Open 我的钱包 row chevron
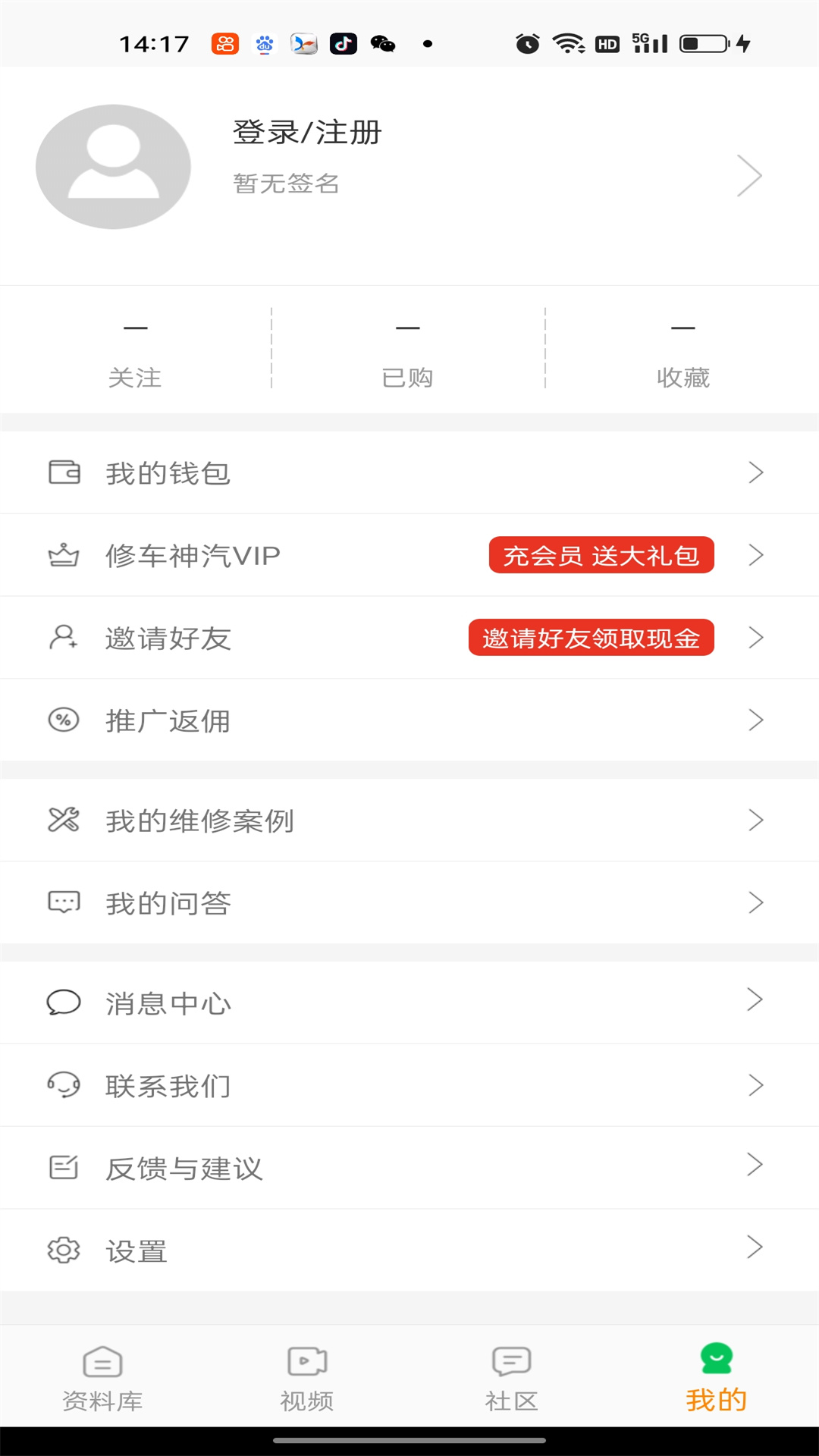Image resolution: width=819 pixels, height=1456 pixels. pos(756,472)
